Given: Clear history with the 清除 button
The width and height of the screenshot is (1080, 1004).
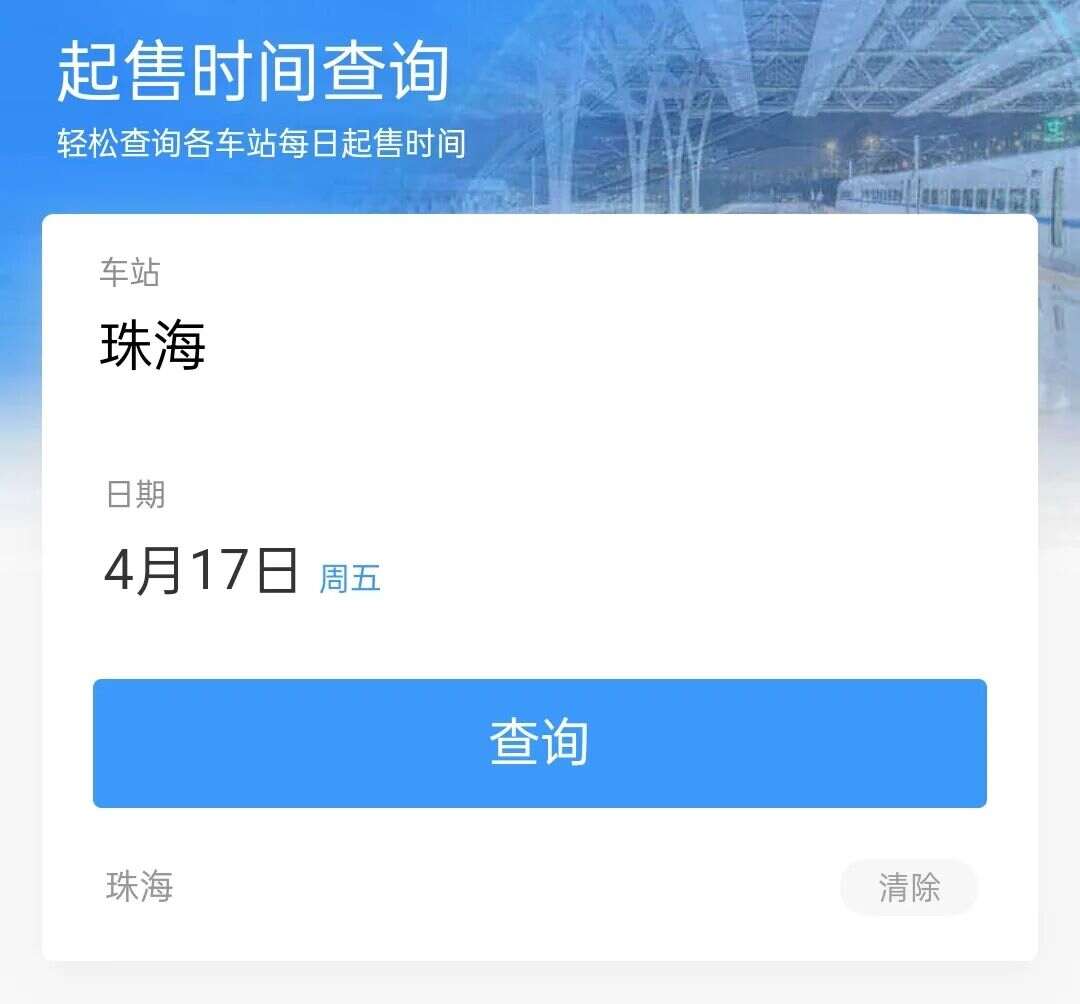Looking at the screenshot, I should click(x=908, y=887).
